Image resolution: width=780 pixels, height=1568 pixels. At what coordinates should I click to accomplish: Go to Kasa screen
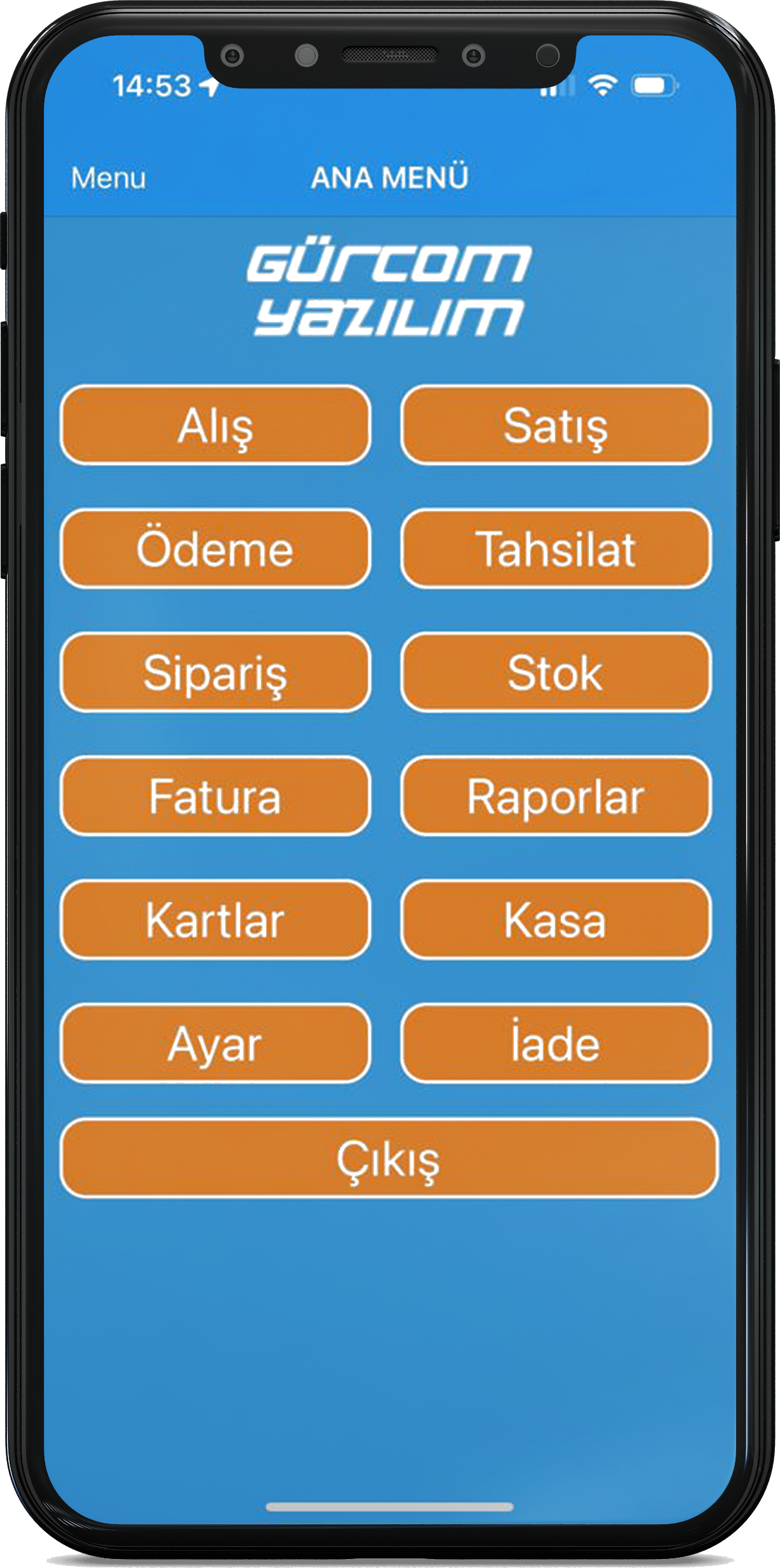coord(555,919)
